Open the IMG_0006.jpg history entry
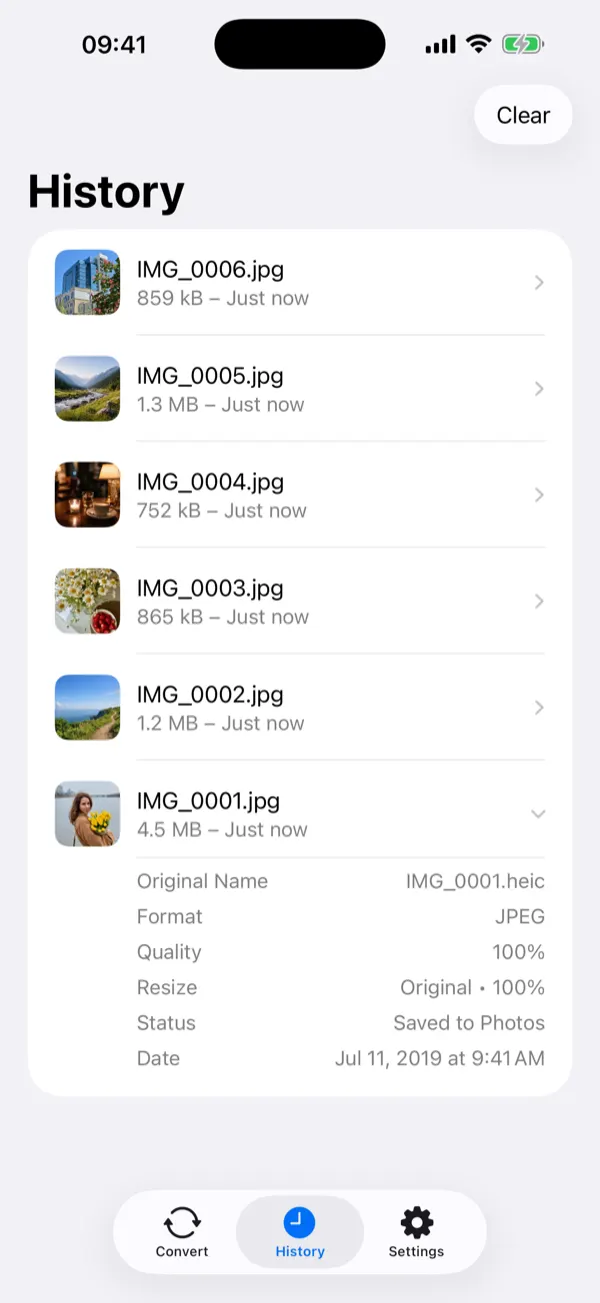Screen dimensions: 600x1303 pos(300,282)
